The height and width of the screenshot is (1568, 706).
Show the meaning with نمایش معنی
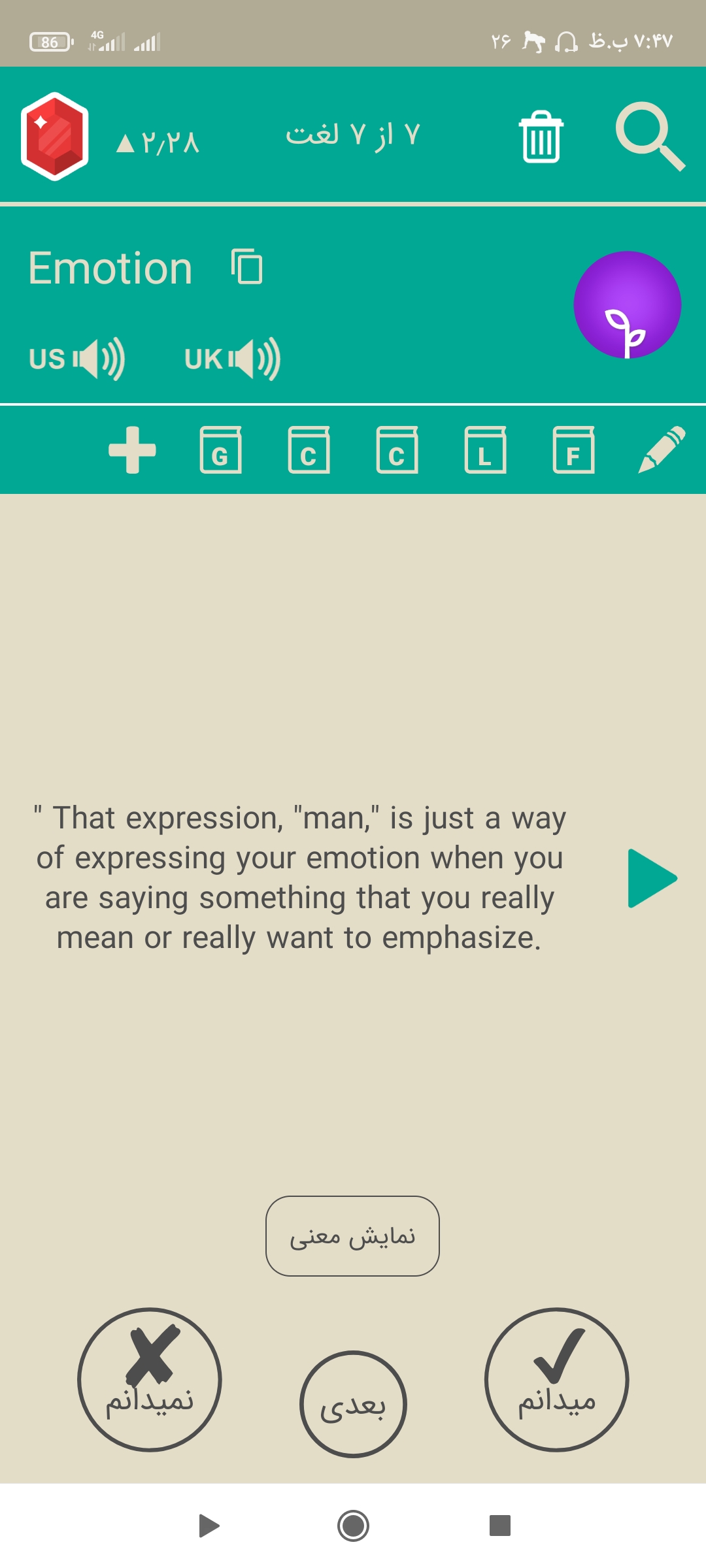click(x=352, y=1236)
